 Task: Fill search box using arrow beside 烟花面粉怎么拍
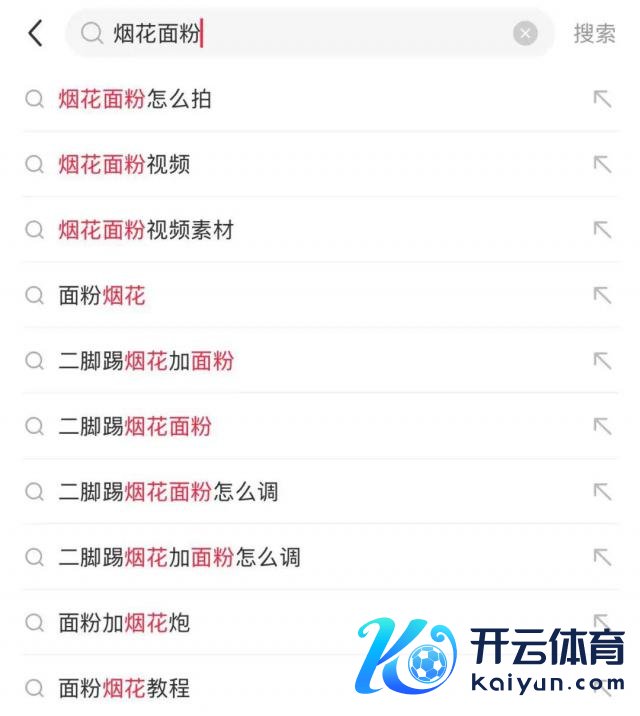(x=602, y=99)
